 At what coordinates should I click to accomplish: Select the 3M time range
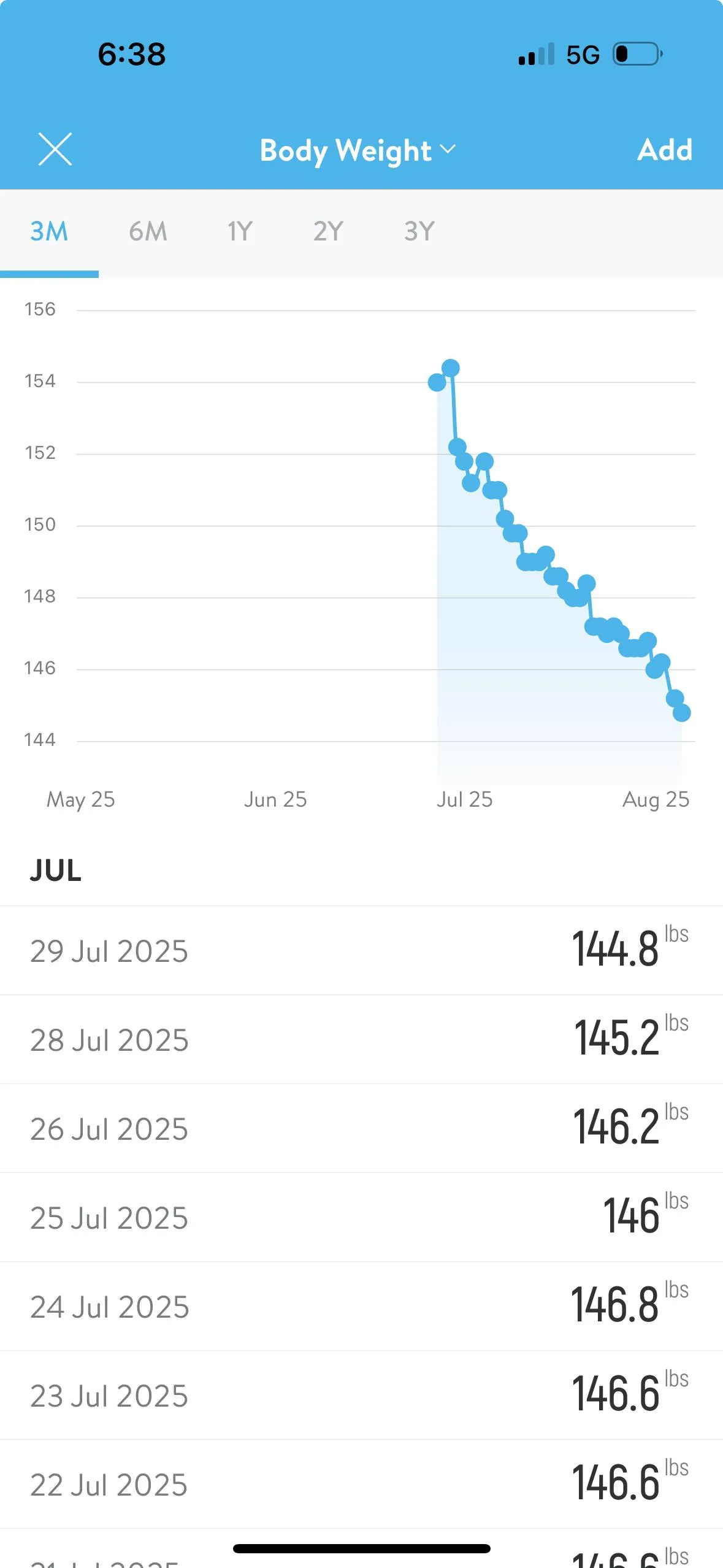pyautogui.click(x=49, y=231)
